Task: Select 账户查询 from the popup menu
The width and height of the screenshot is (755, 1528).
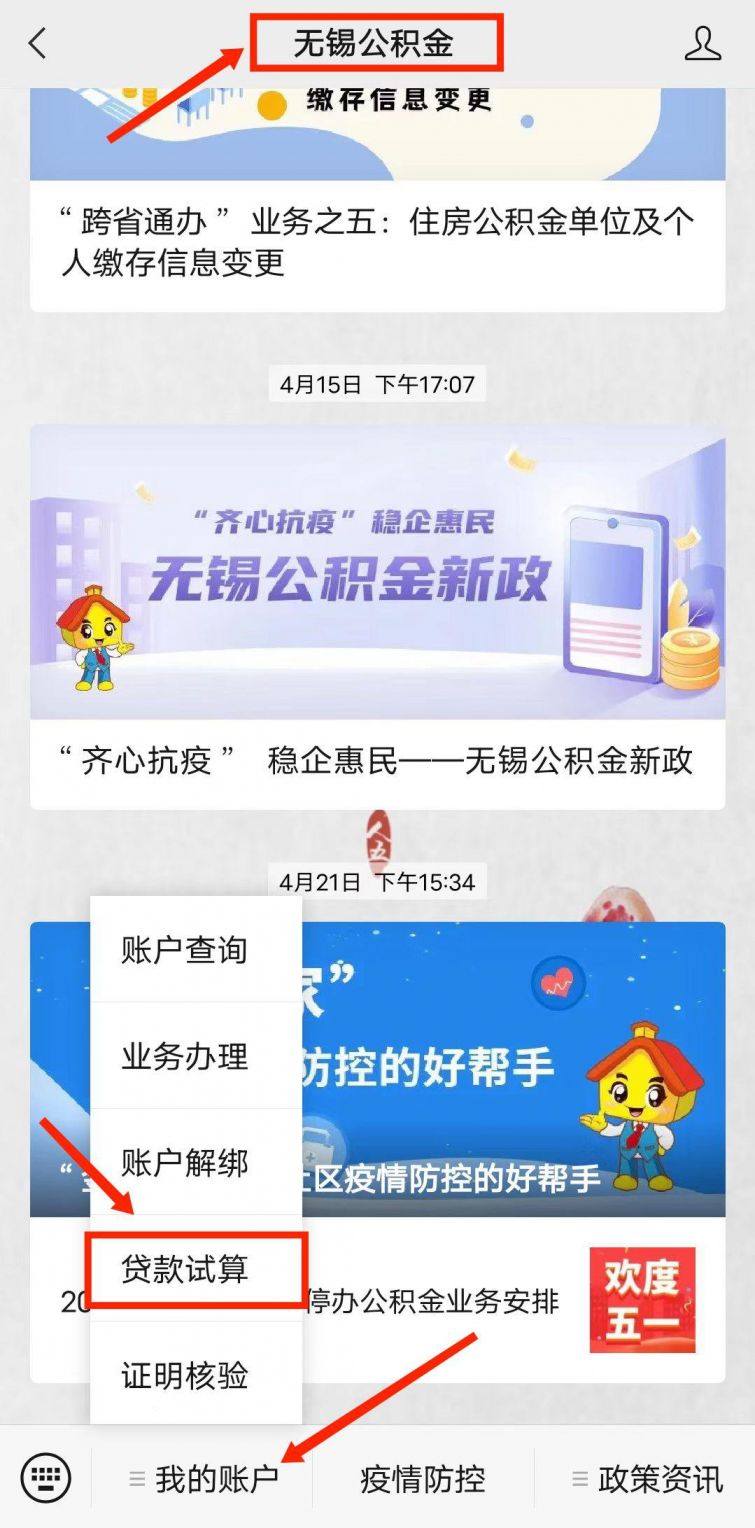Action: (196, 949)
